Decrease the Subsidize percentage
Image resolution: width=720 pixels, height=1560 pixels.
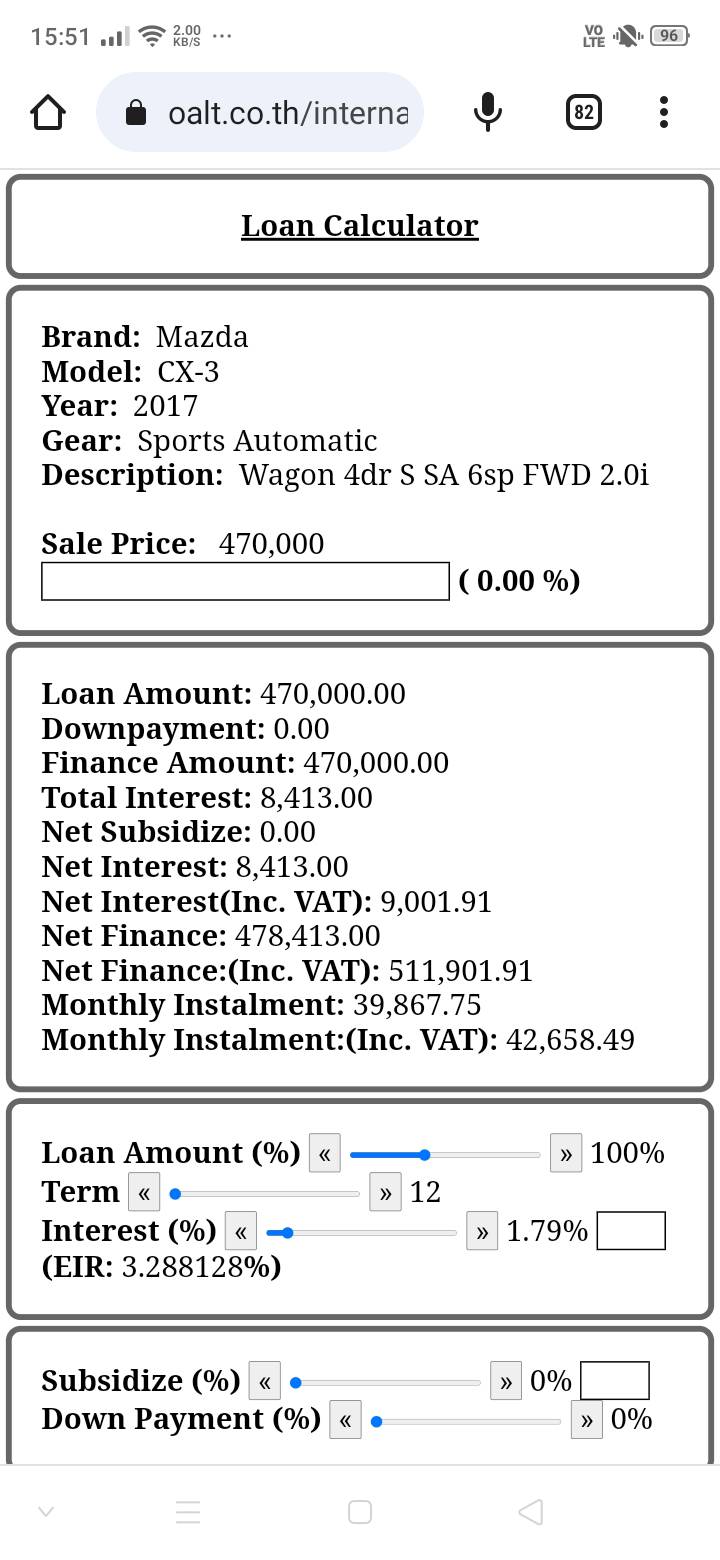click(264, 1382)
